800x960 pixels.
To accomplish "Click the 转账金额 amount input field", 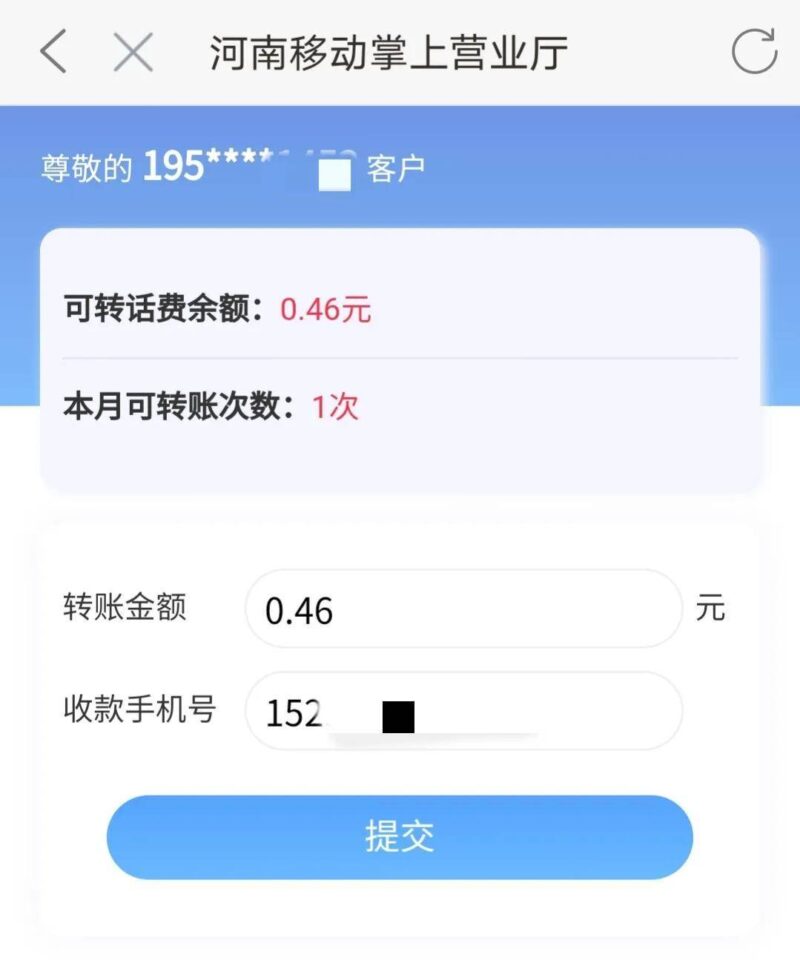I will [x=460, y=609].
